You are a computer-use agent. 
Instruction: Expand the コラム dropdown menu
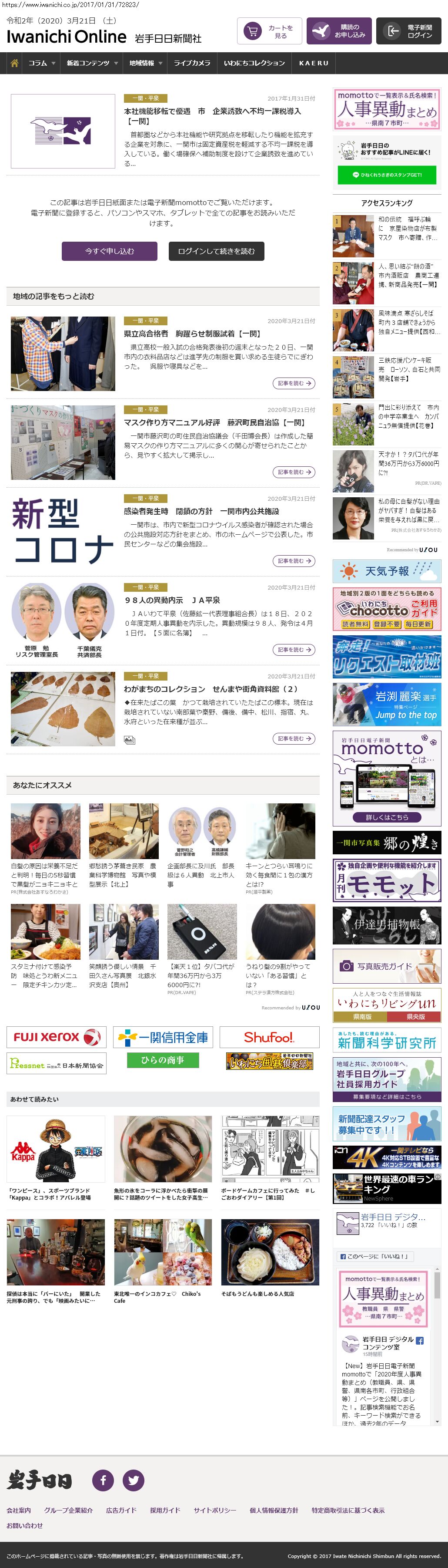tap(41, 63)
